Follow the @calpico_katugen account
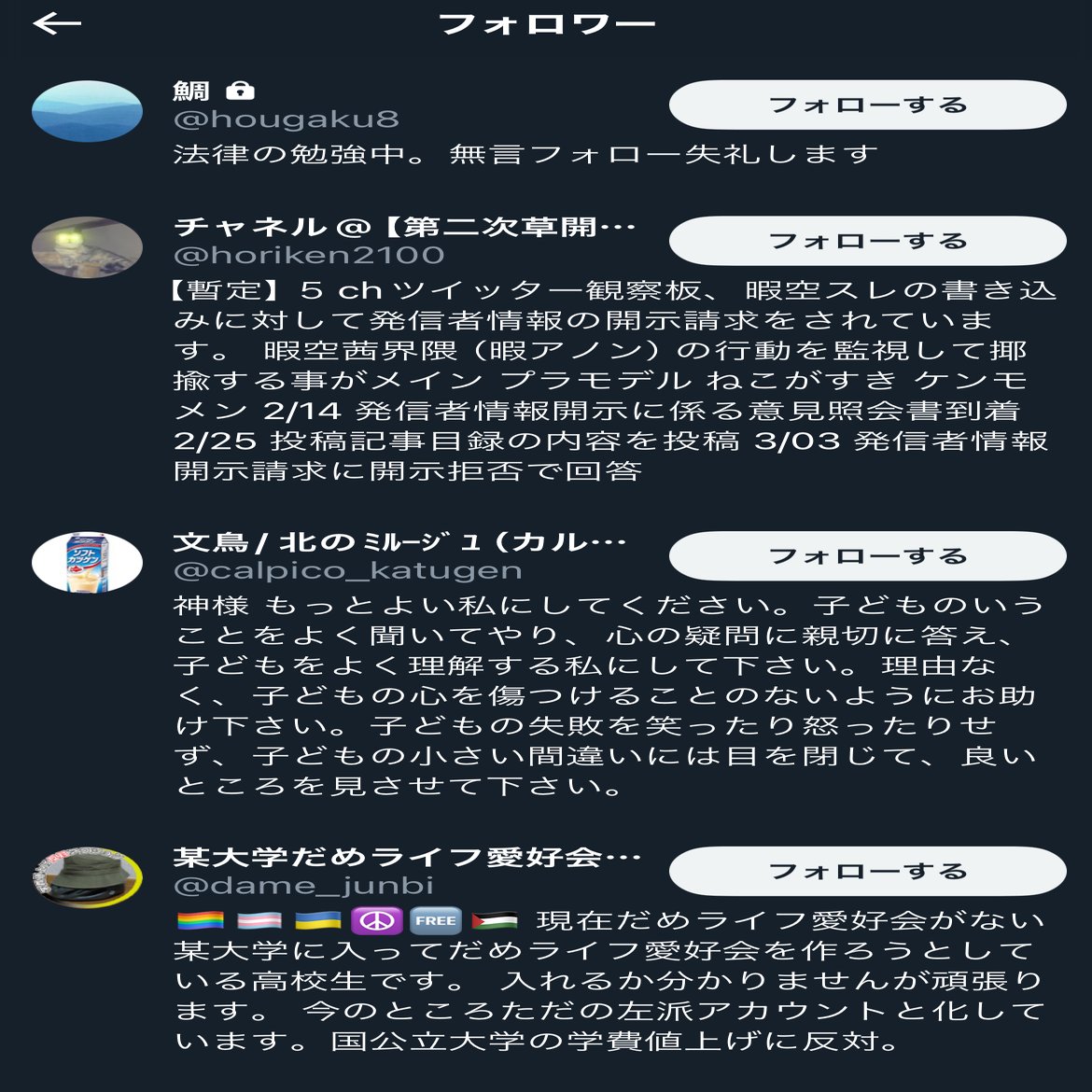The image size is (1092, 1092). (867, 556)
